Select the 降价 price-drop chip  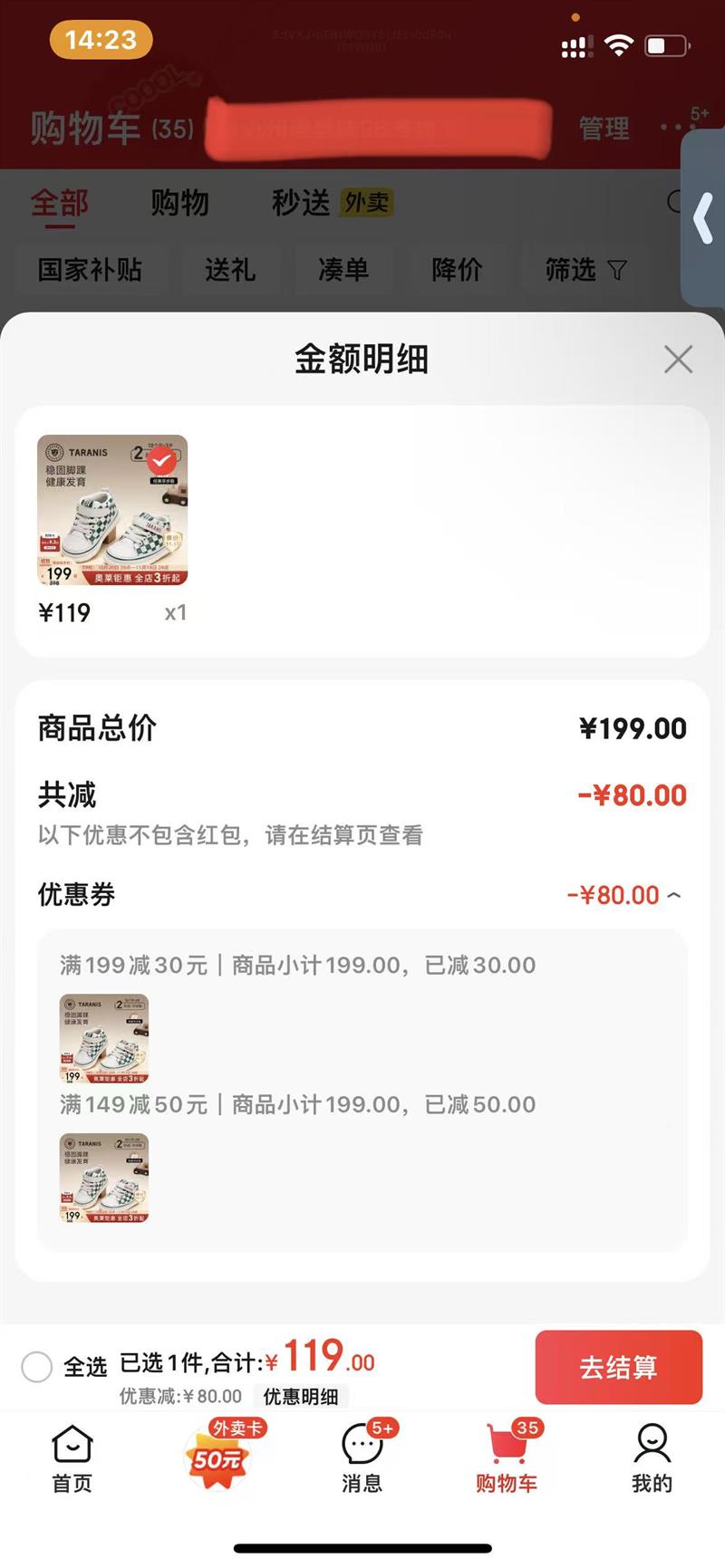click(457, 270)
